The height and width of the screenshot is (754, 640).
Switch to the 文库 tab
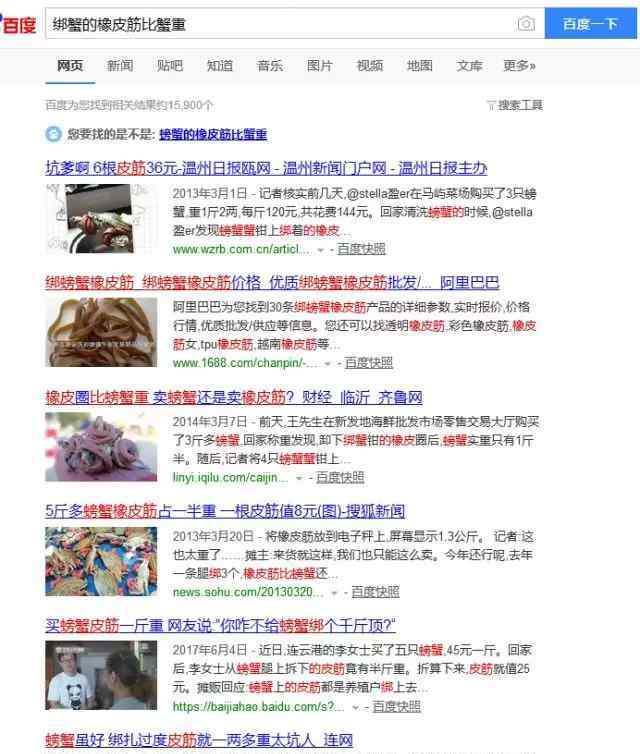470,66
